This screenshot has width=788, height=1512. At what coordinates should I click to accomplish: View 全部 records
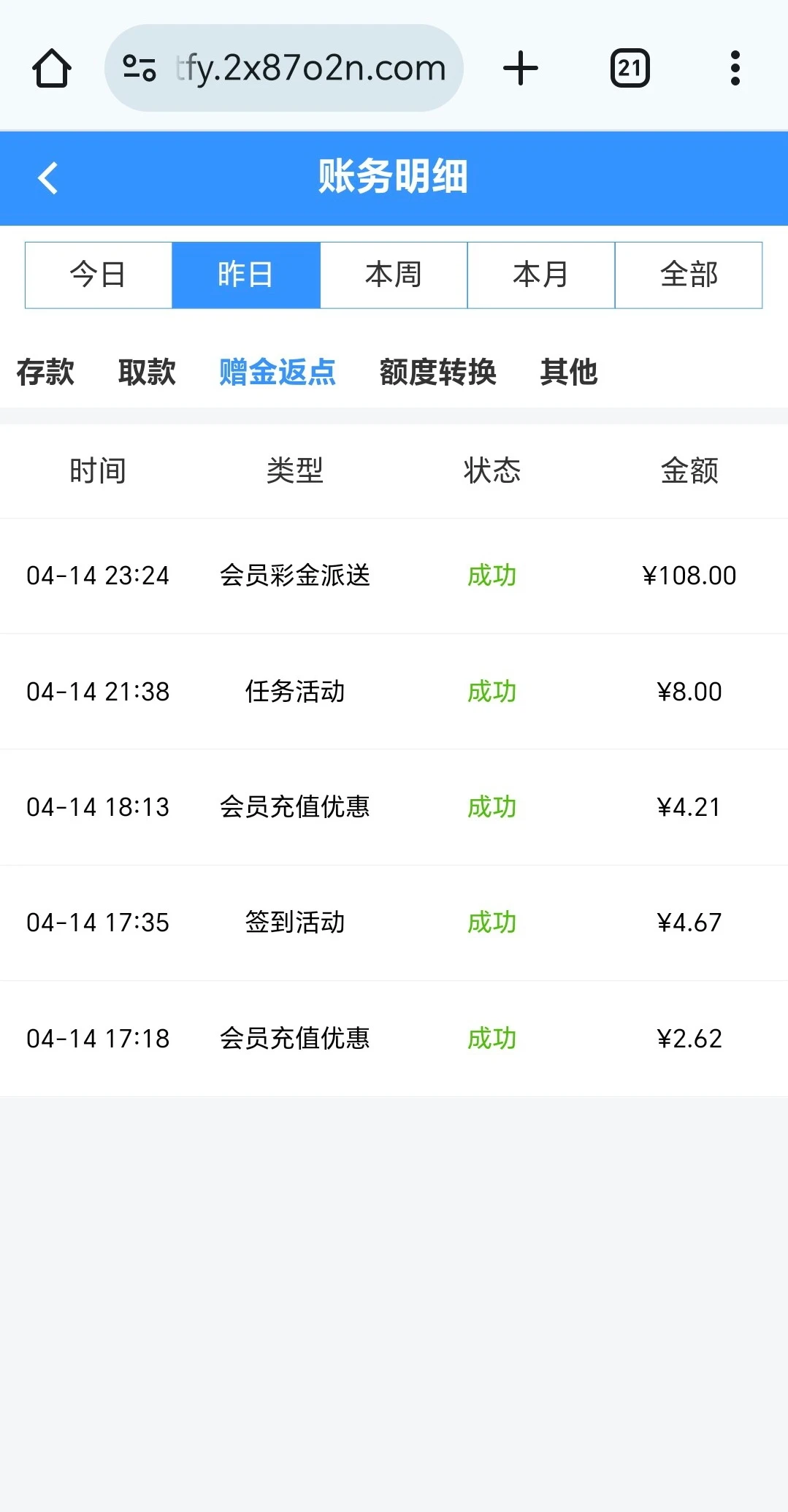click(x=689, y=275)
